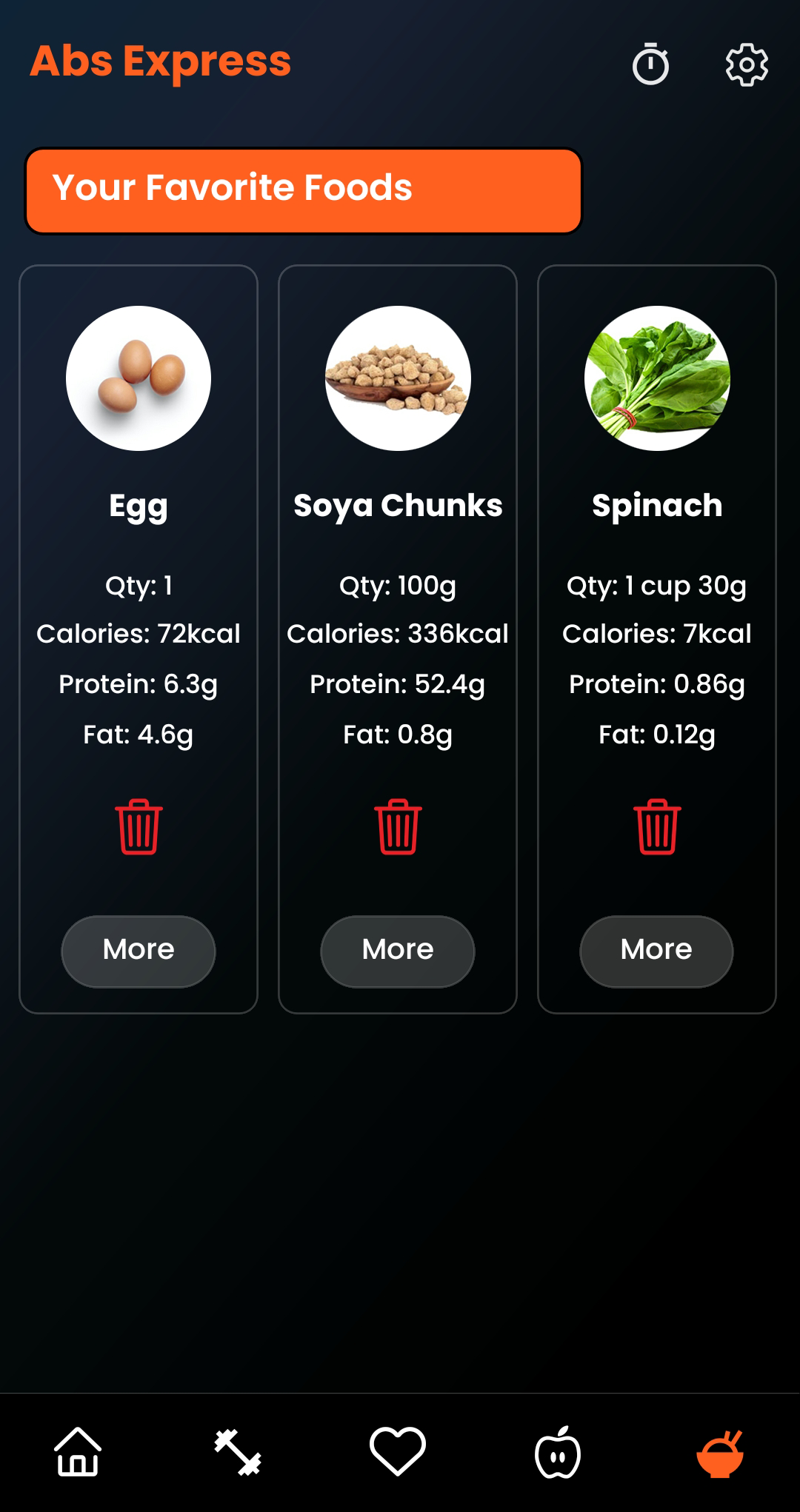Screen dimensions: 800x1512
Task: Switch to the workouts dumbbell tab
Action: tap(238, 1451)
